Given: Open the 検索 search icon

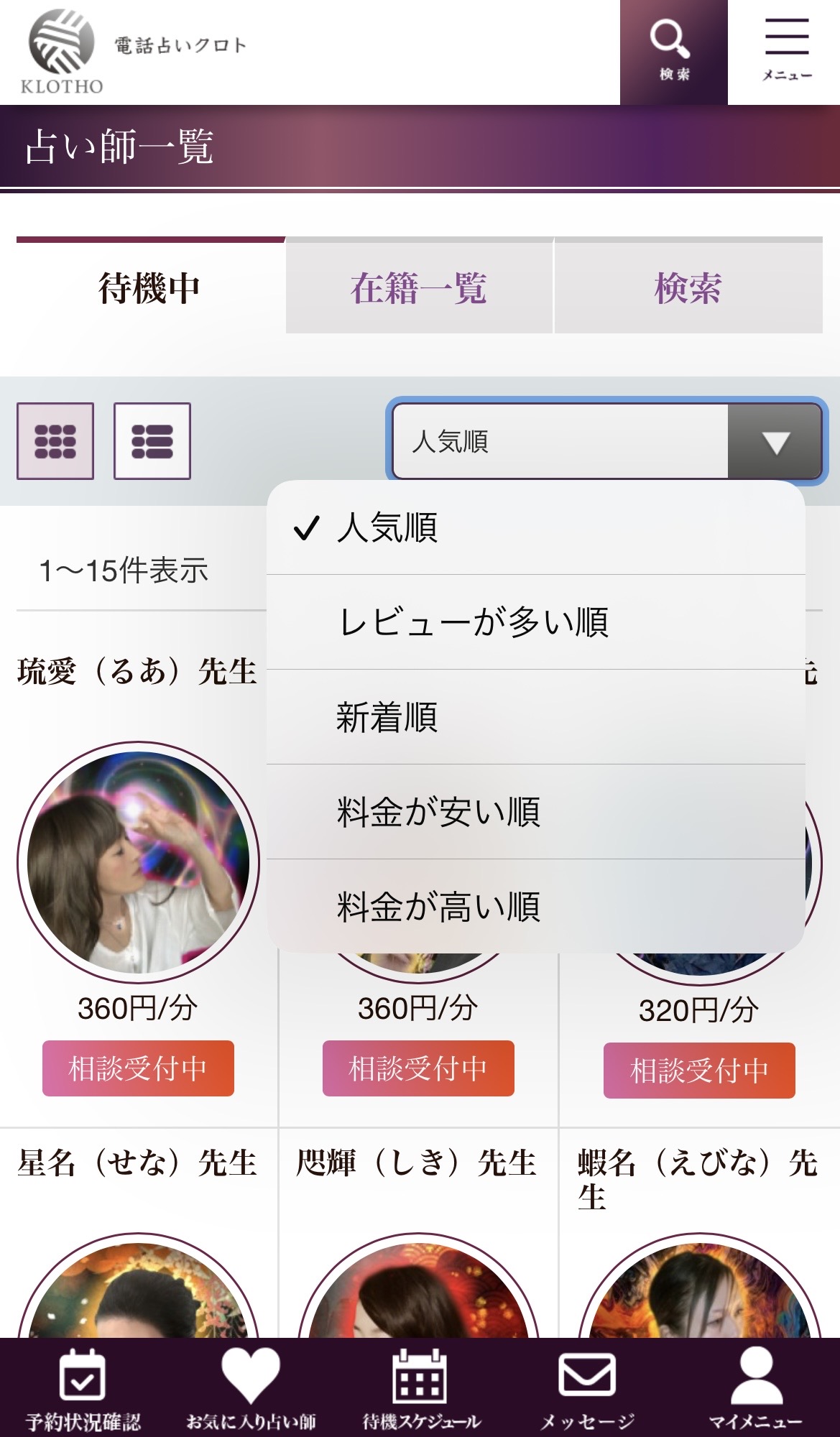Looking at the screenshot, I should pos(670,43).
